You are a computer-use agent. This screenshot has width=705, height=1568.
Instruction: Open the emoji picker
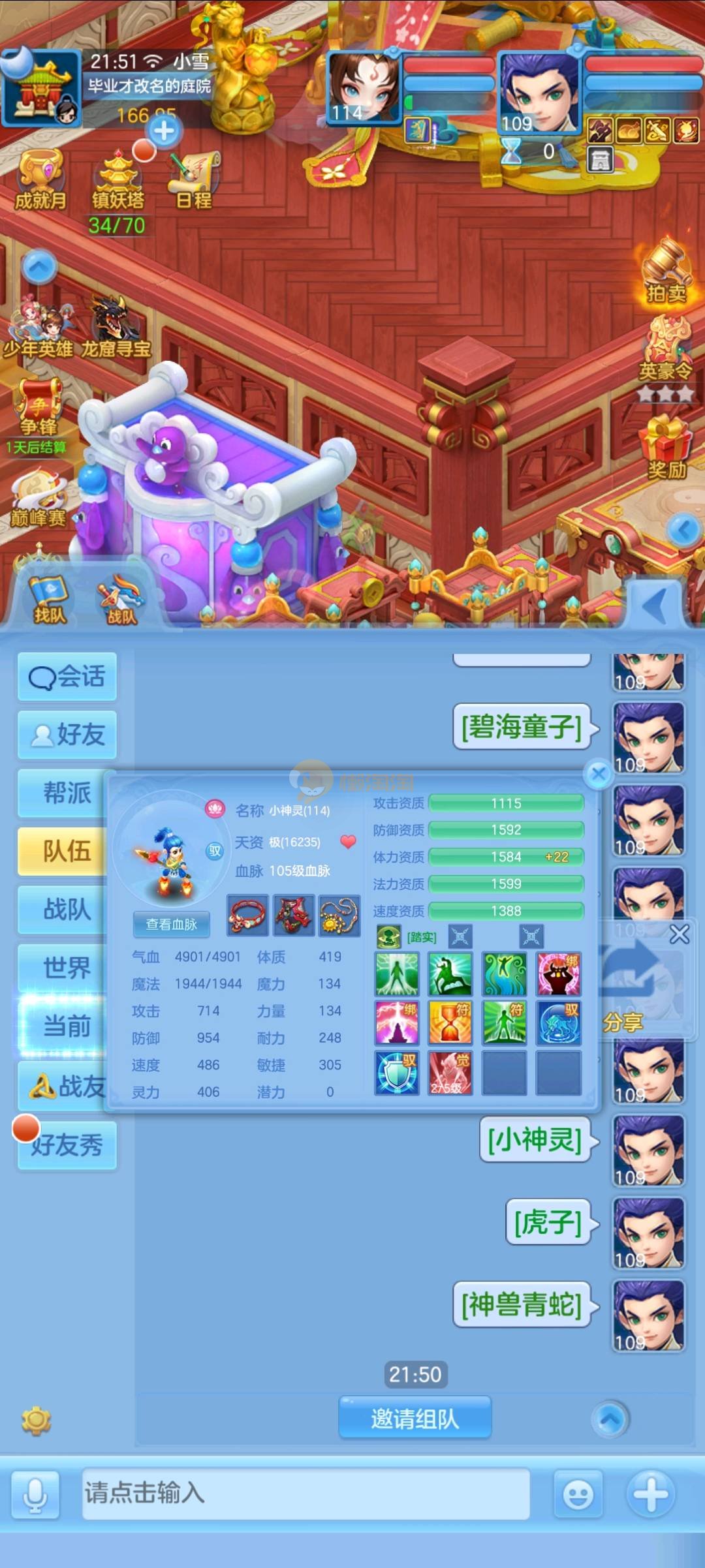pos(578,1494)
